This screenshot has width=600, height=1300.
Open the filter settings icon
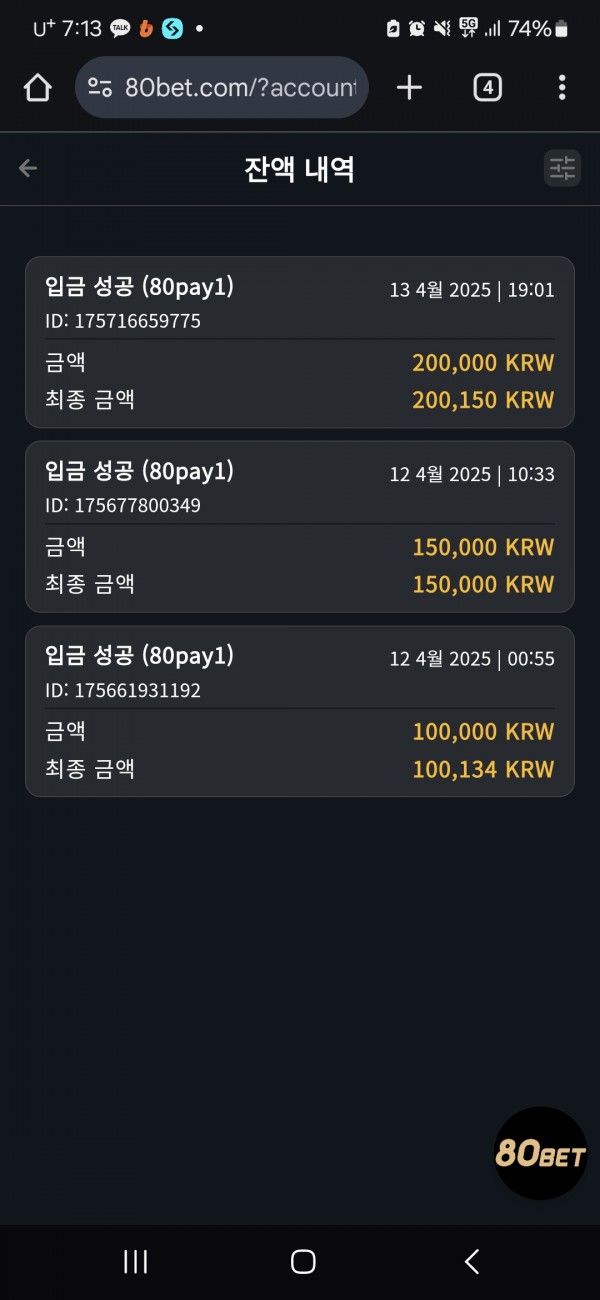(x=562, y=168)
